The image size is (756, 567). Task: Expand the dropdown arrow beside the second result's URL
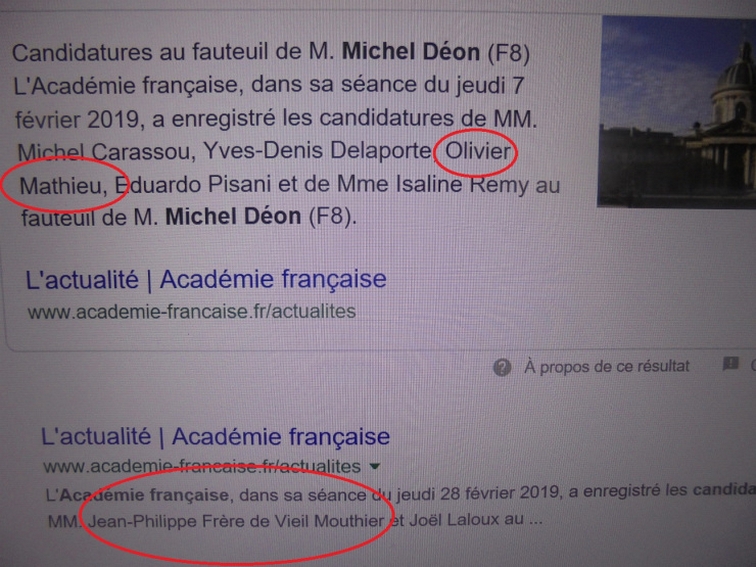pyautogui.click(x=375, y=467)
